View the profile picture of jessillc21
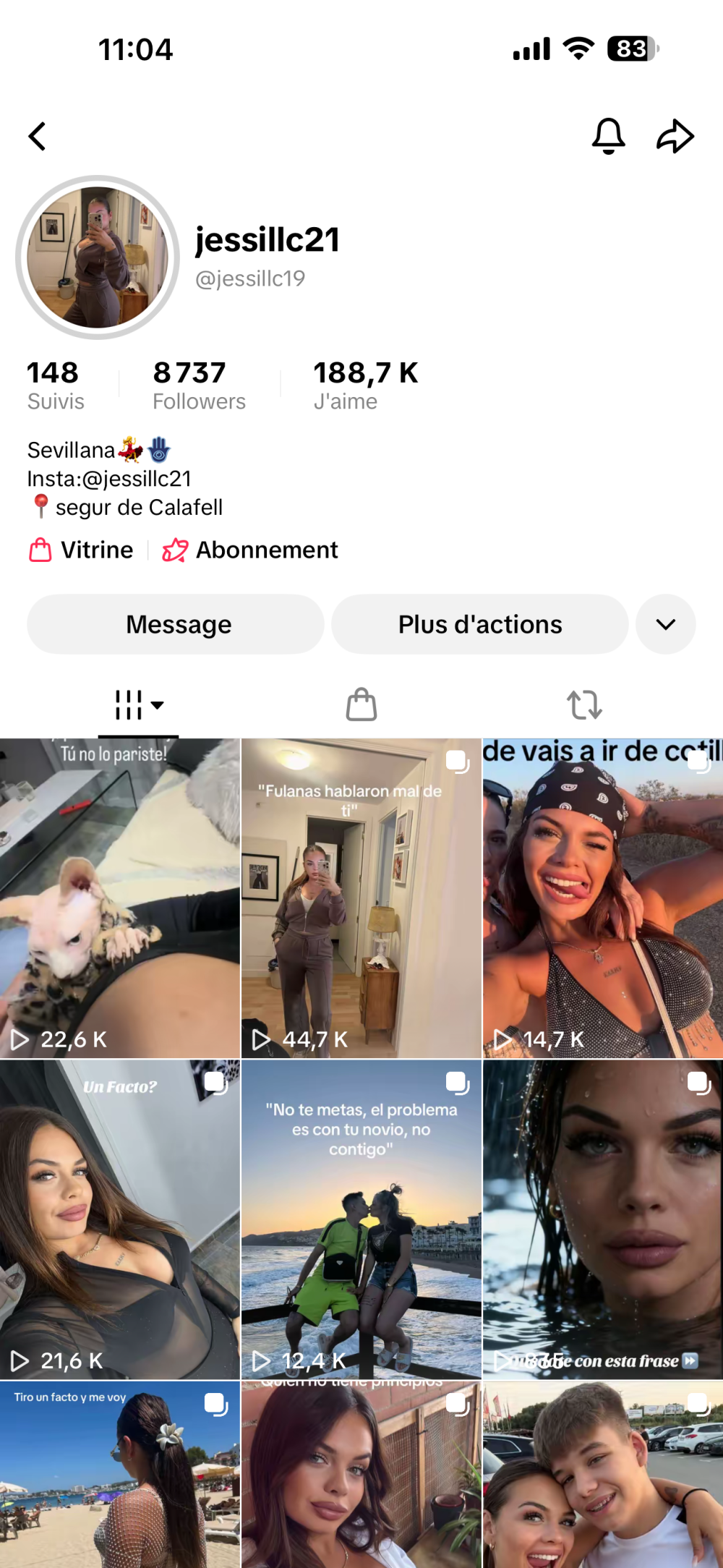This screenshot has height=1568, width=723. point(98,257)
